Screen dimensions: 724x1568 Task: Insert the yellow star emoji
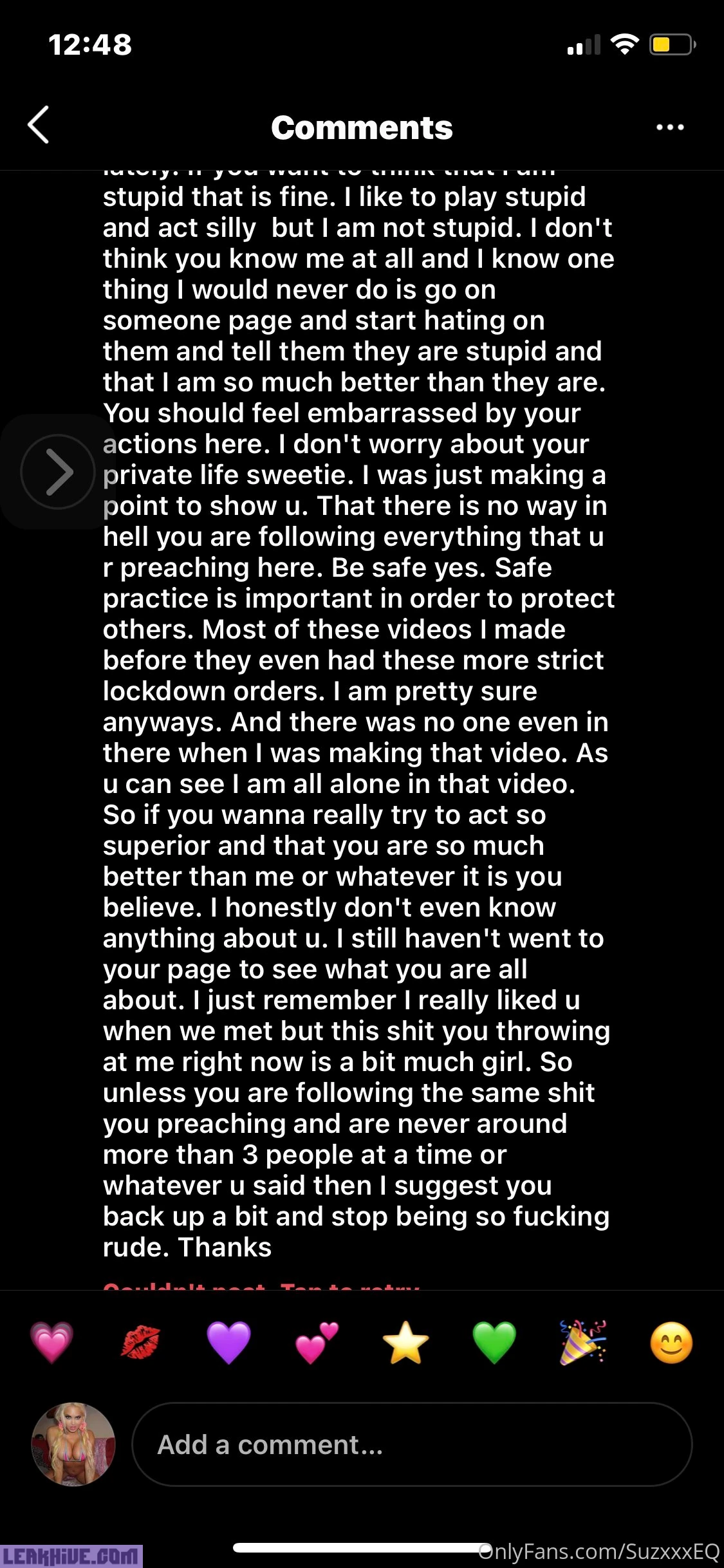(x=405, y=1343)
